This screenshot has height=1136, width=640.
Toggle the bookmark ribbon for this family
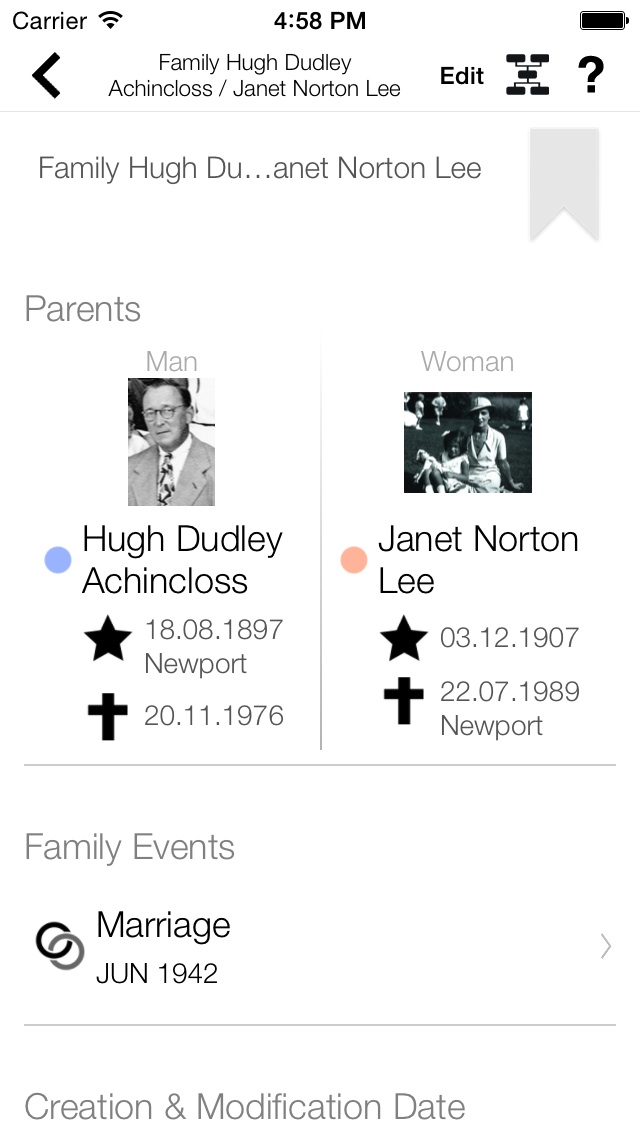[564, 184]
